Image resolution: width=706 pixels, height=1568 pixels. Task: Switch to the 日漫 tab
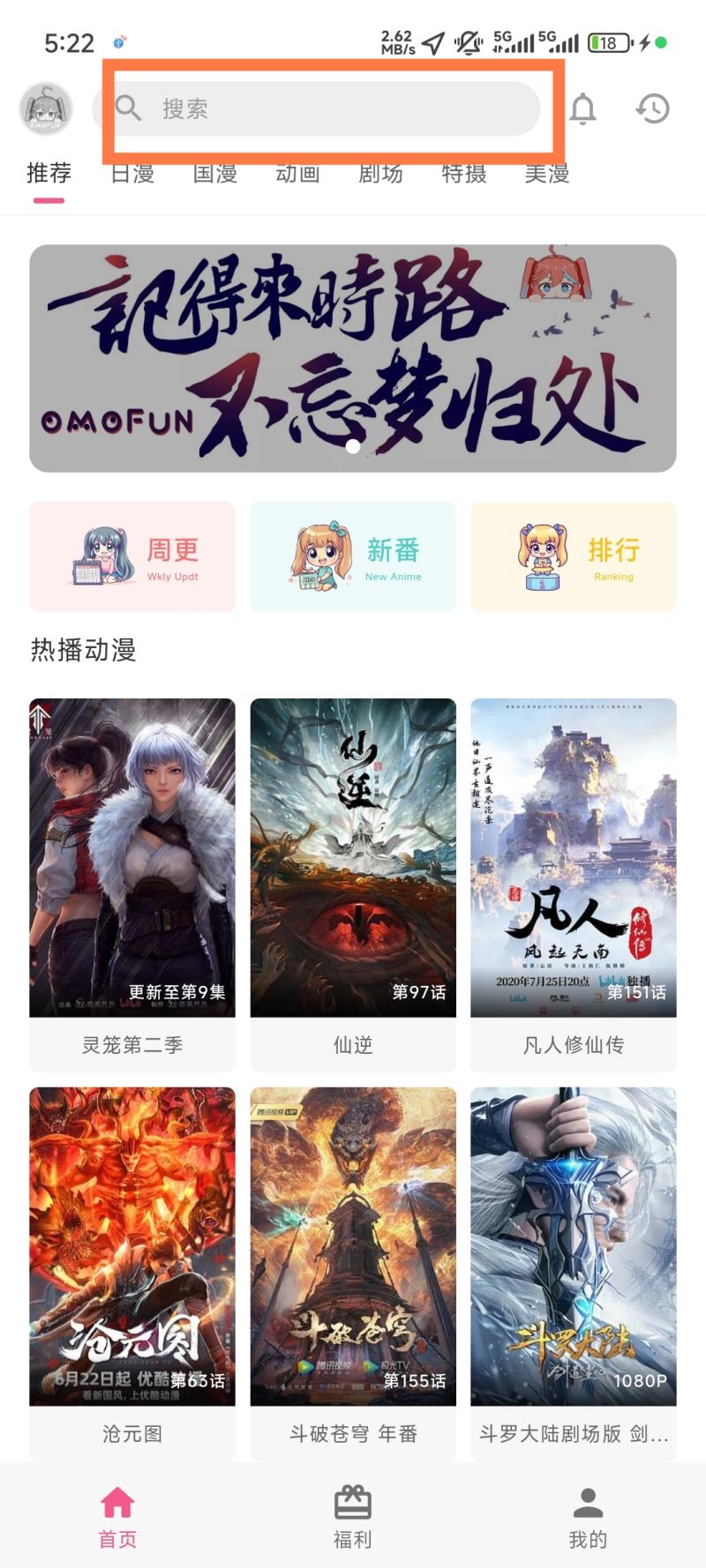coord(131,174)
